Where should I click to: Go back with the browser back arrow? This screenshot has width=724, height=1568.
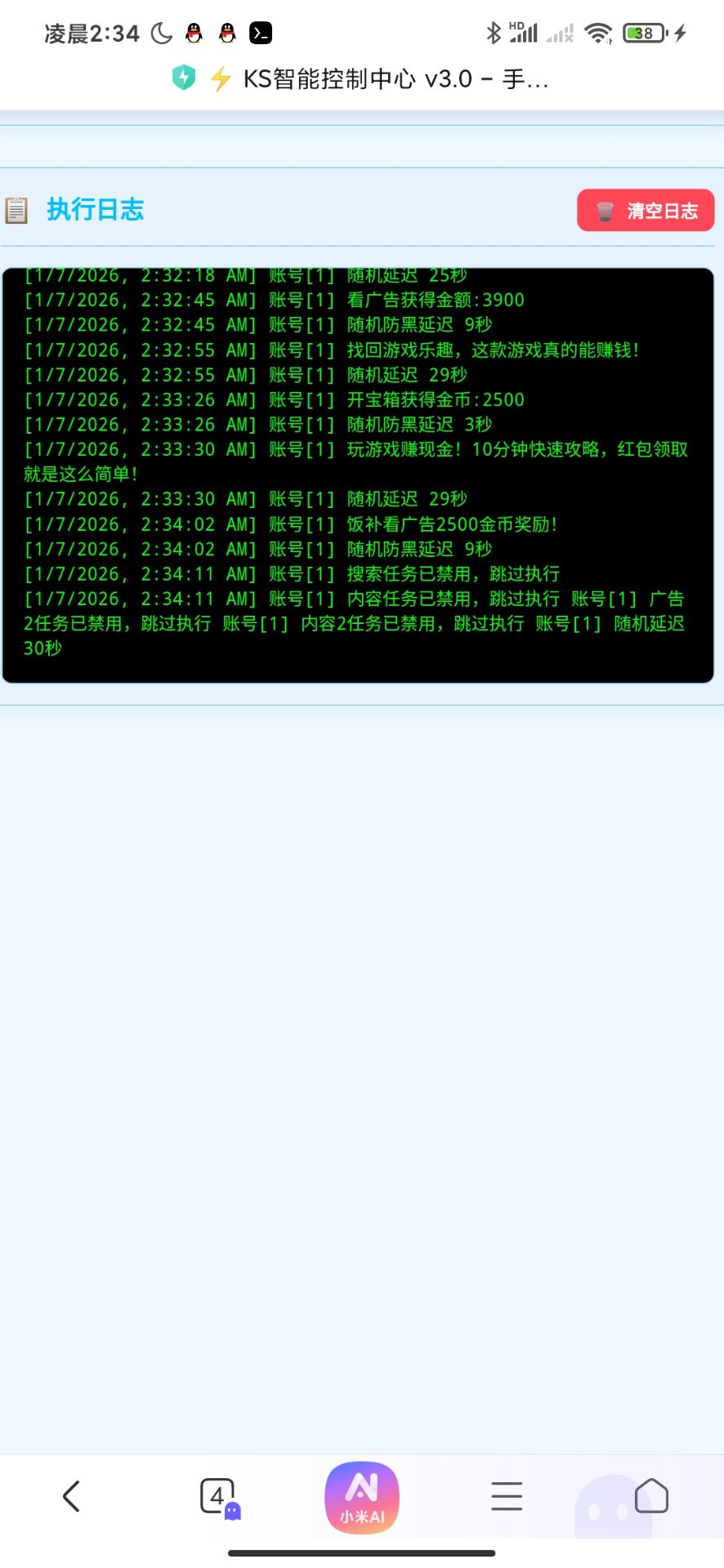[x=72, y=1496]
